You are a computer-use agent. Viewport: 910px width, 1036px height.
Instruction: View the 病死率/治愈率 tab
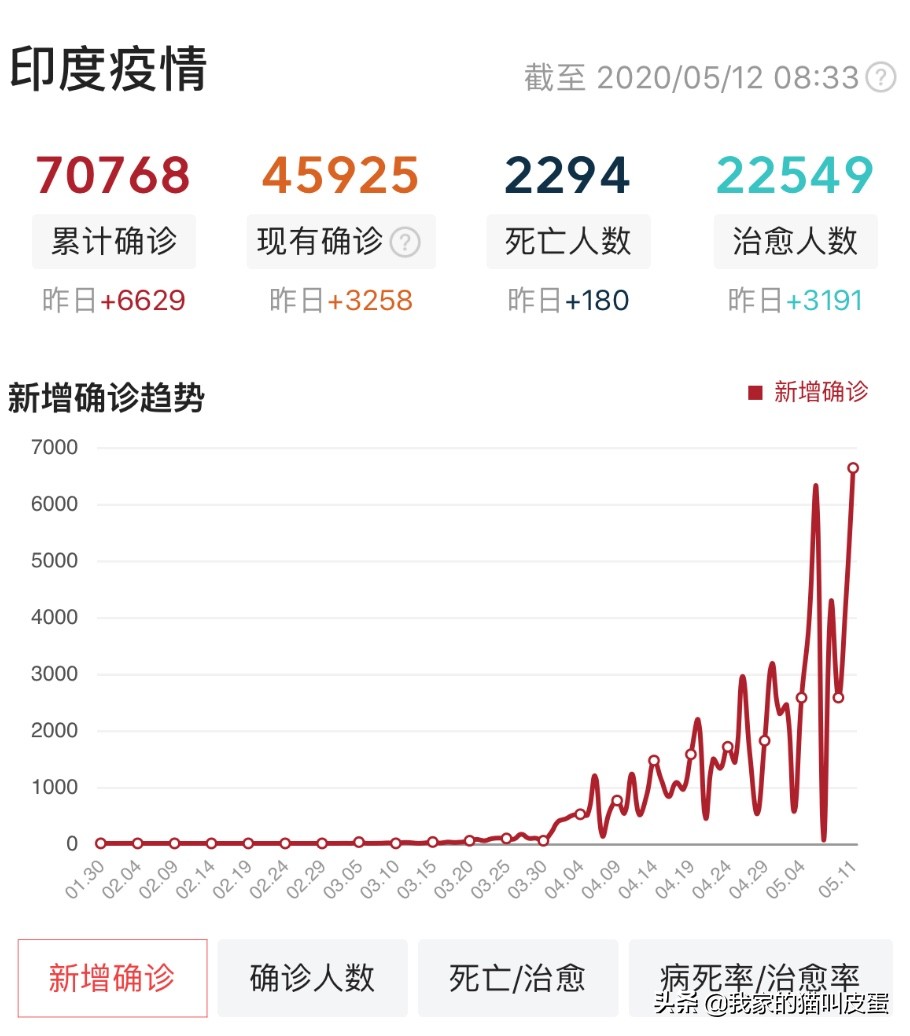[x=760, y=979]
